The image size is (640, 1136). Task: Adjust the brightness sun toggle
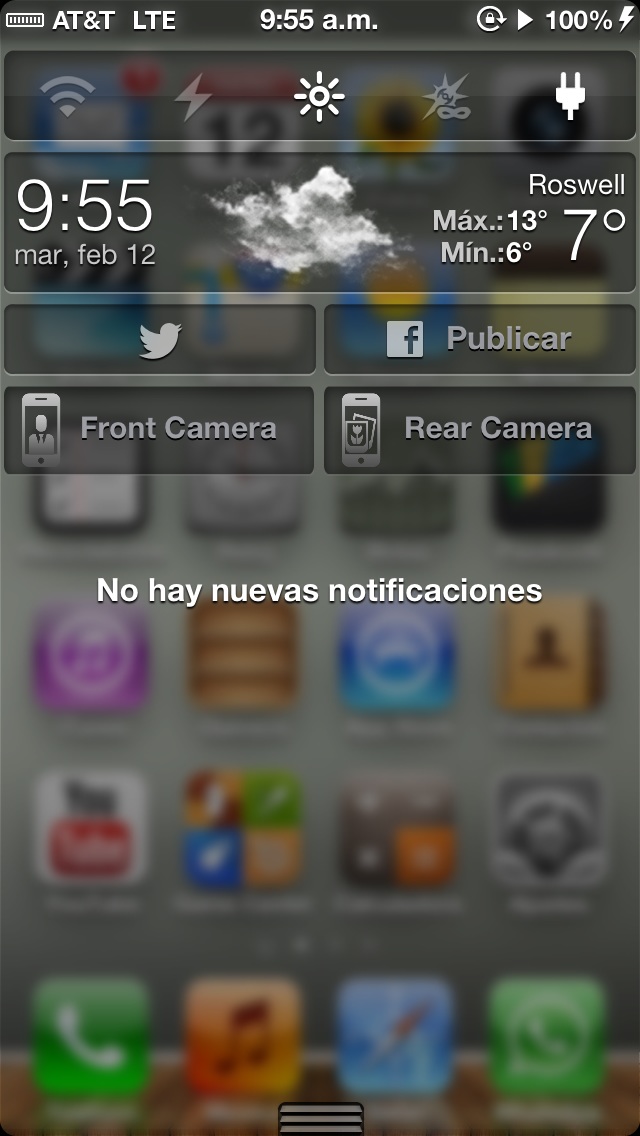(x=320, y=96)
